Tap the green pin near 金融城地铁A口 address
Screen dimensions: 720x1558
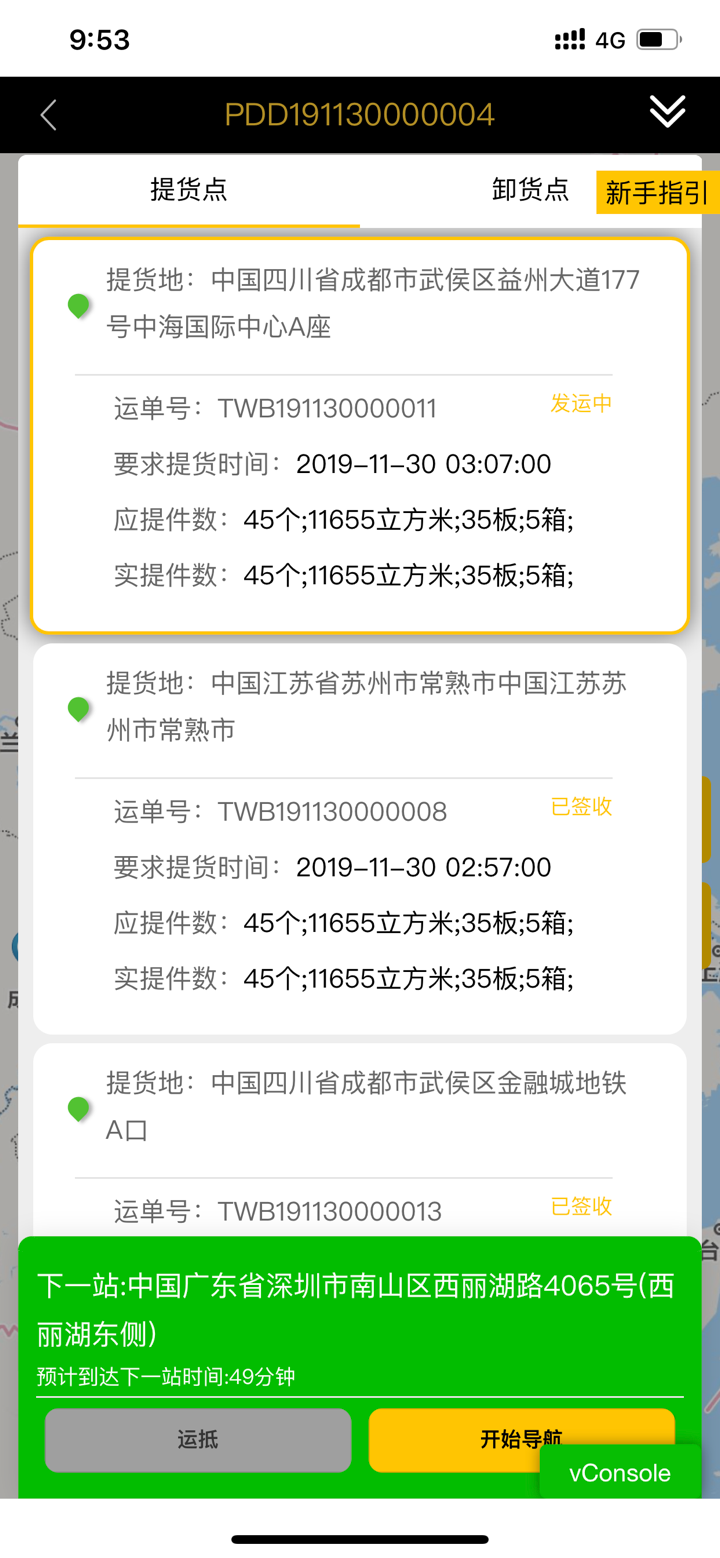(x=79, y=1107)
